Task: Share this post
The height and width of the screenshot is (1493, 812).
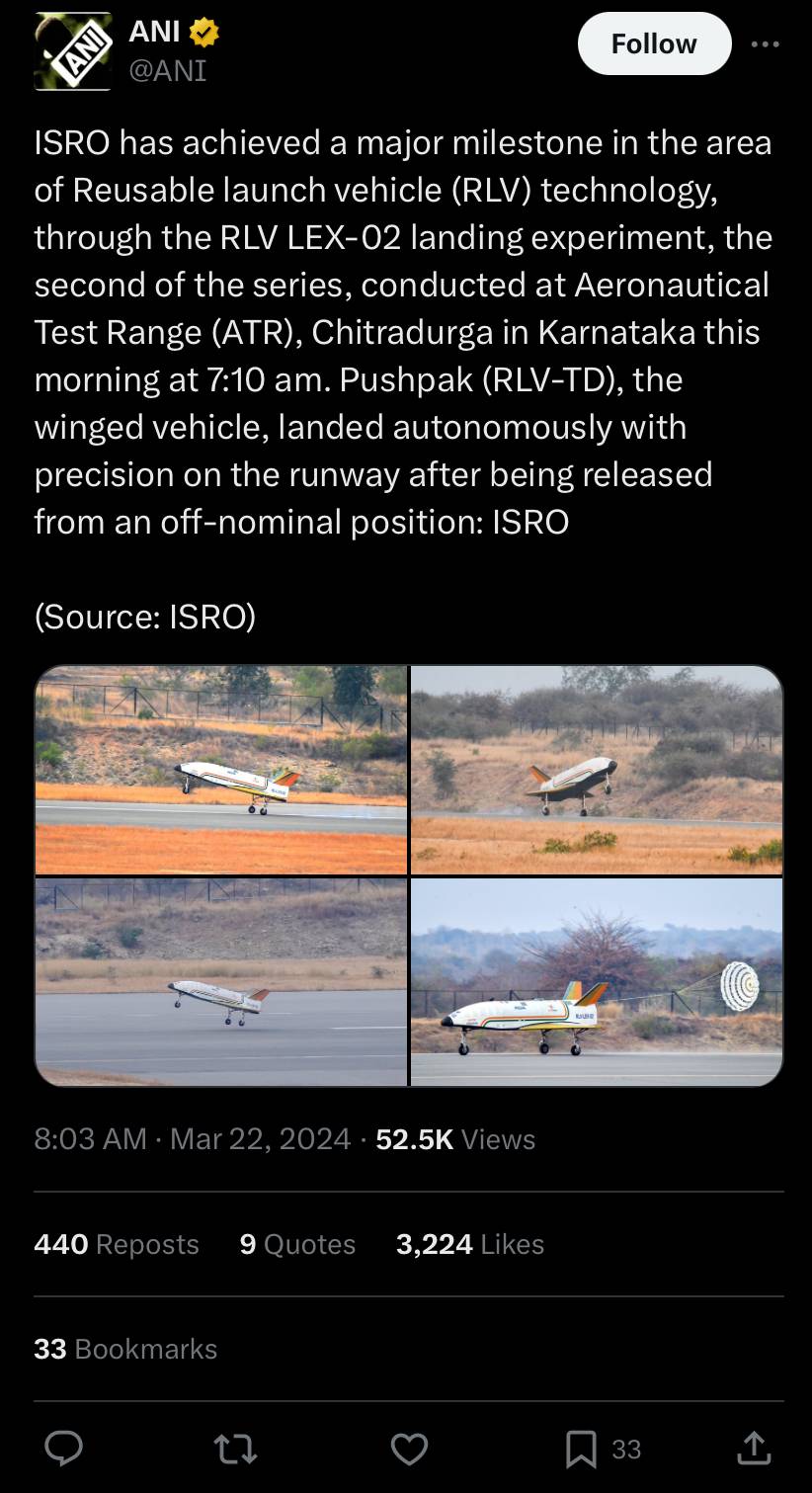Action: 753,1449
